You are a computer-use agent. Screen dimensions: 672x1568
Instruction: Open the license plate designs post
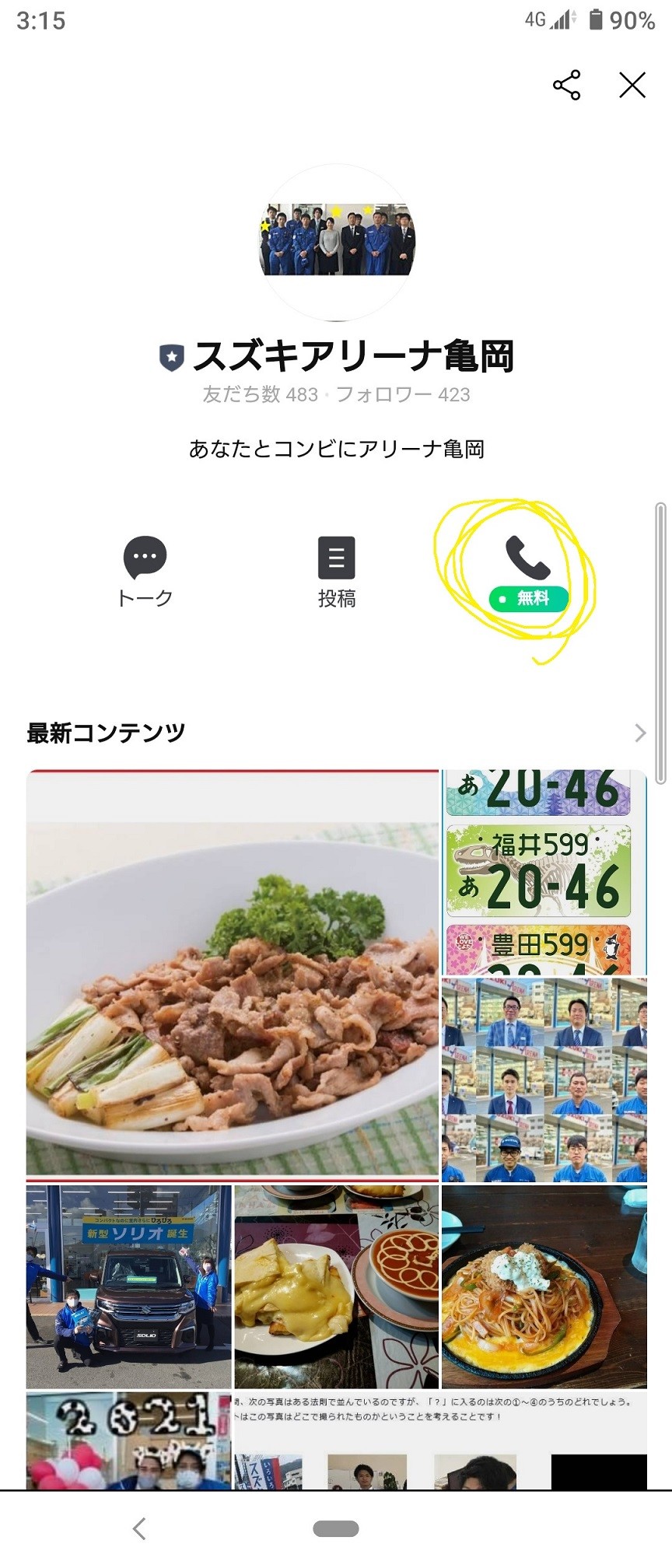coord(544,871)
